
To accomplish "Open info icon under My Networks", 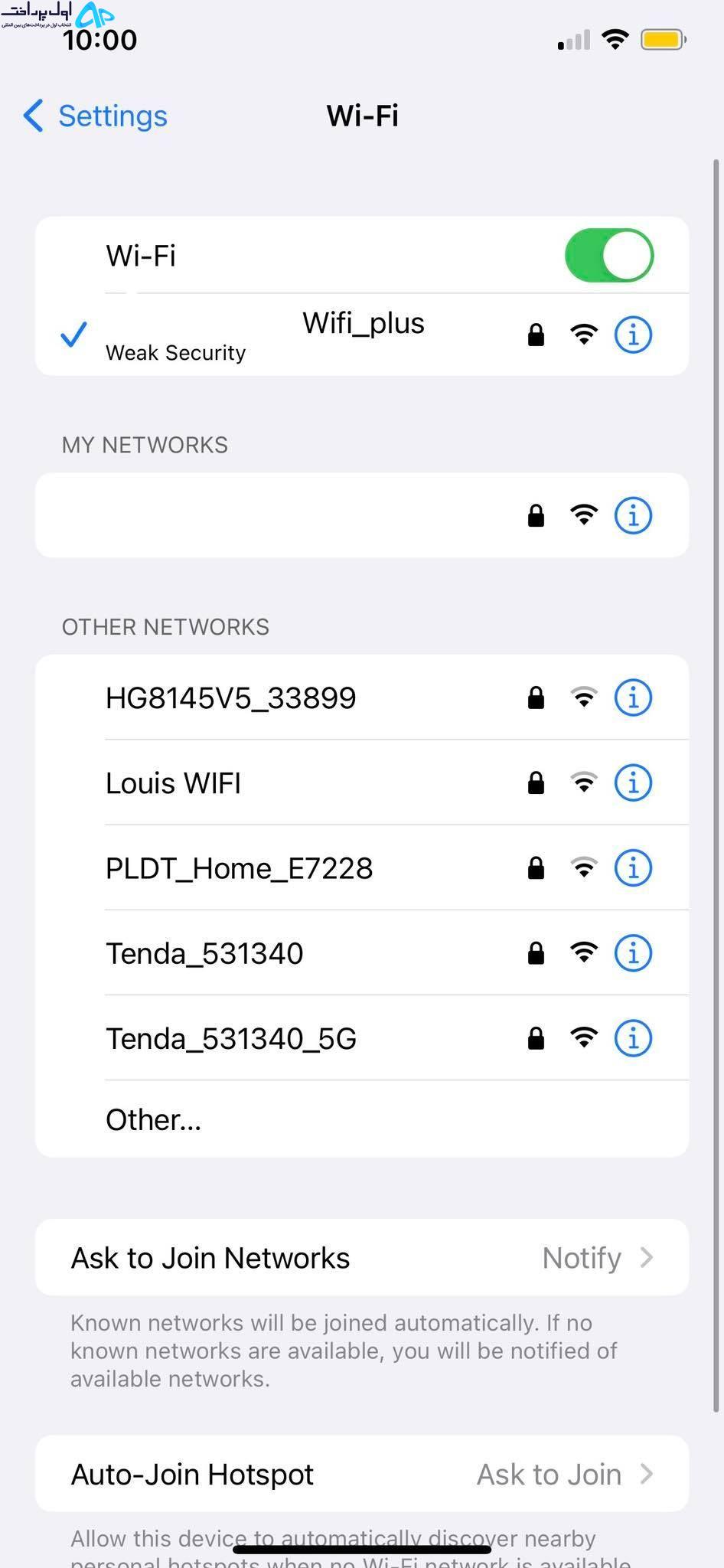I will click(633, 515).
